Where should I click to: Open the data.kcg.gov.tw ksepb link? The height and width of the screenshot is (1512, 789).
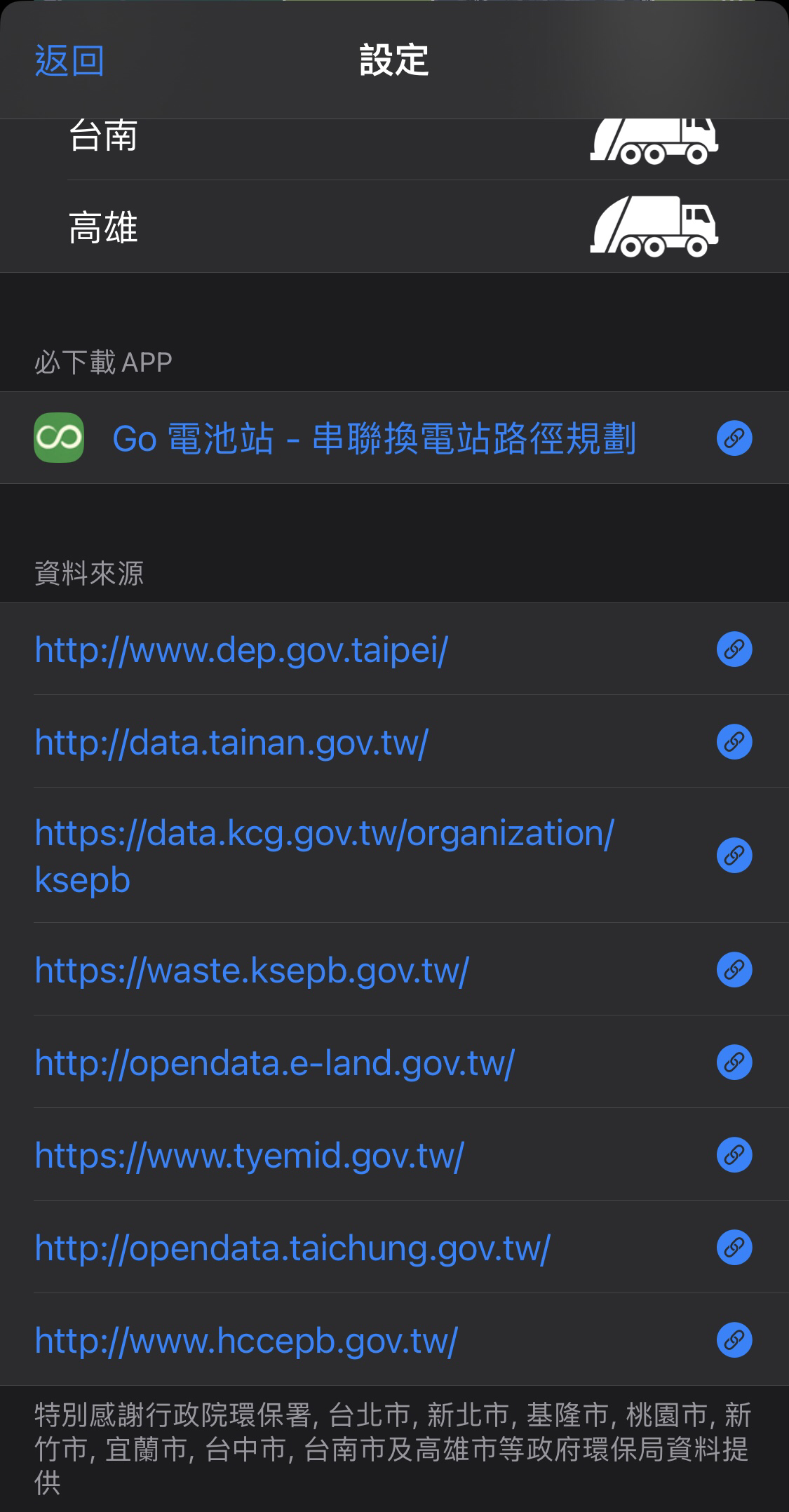[x=324, y=856]
